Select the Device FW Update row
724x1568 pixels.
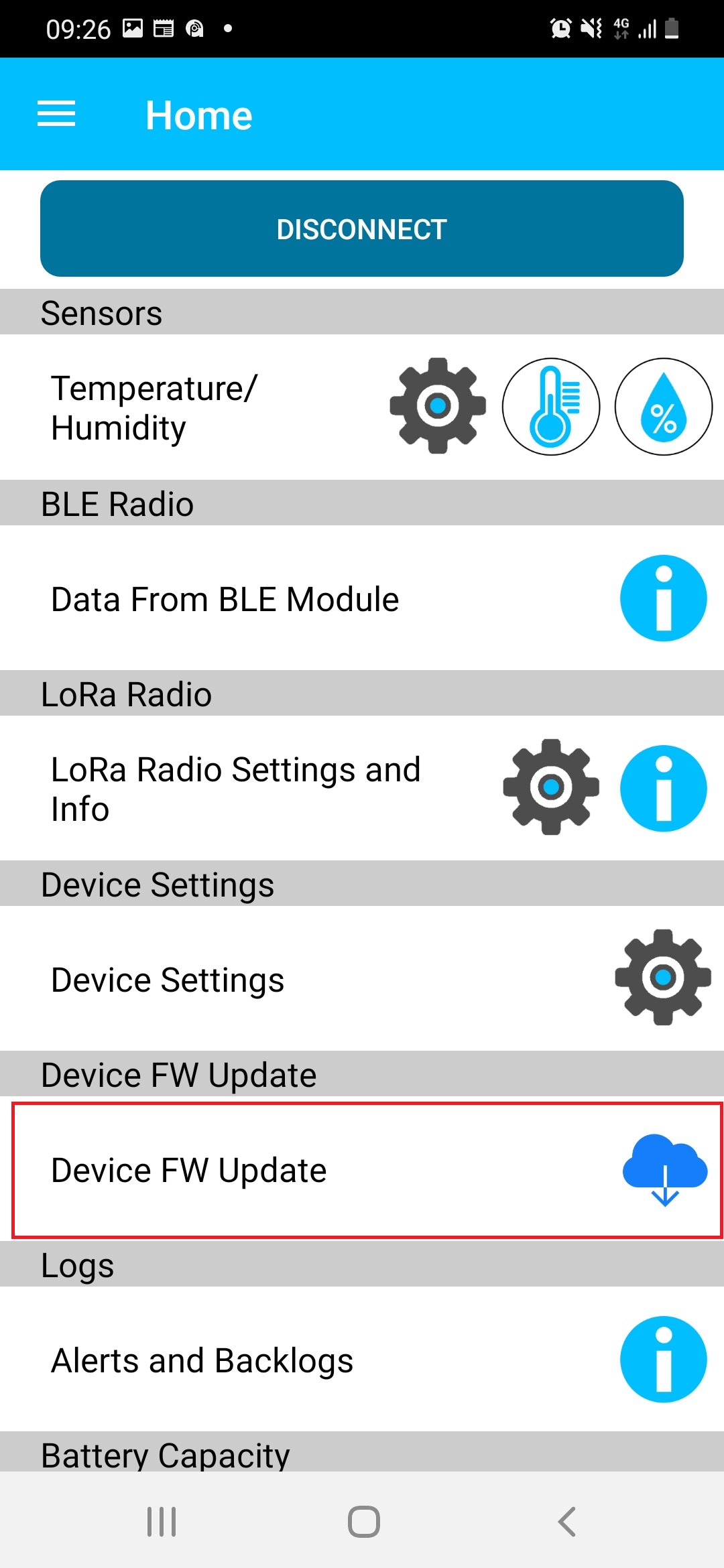[367, 1170]
